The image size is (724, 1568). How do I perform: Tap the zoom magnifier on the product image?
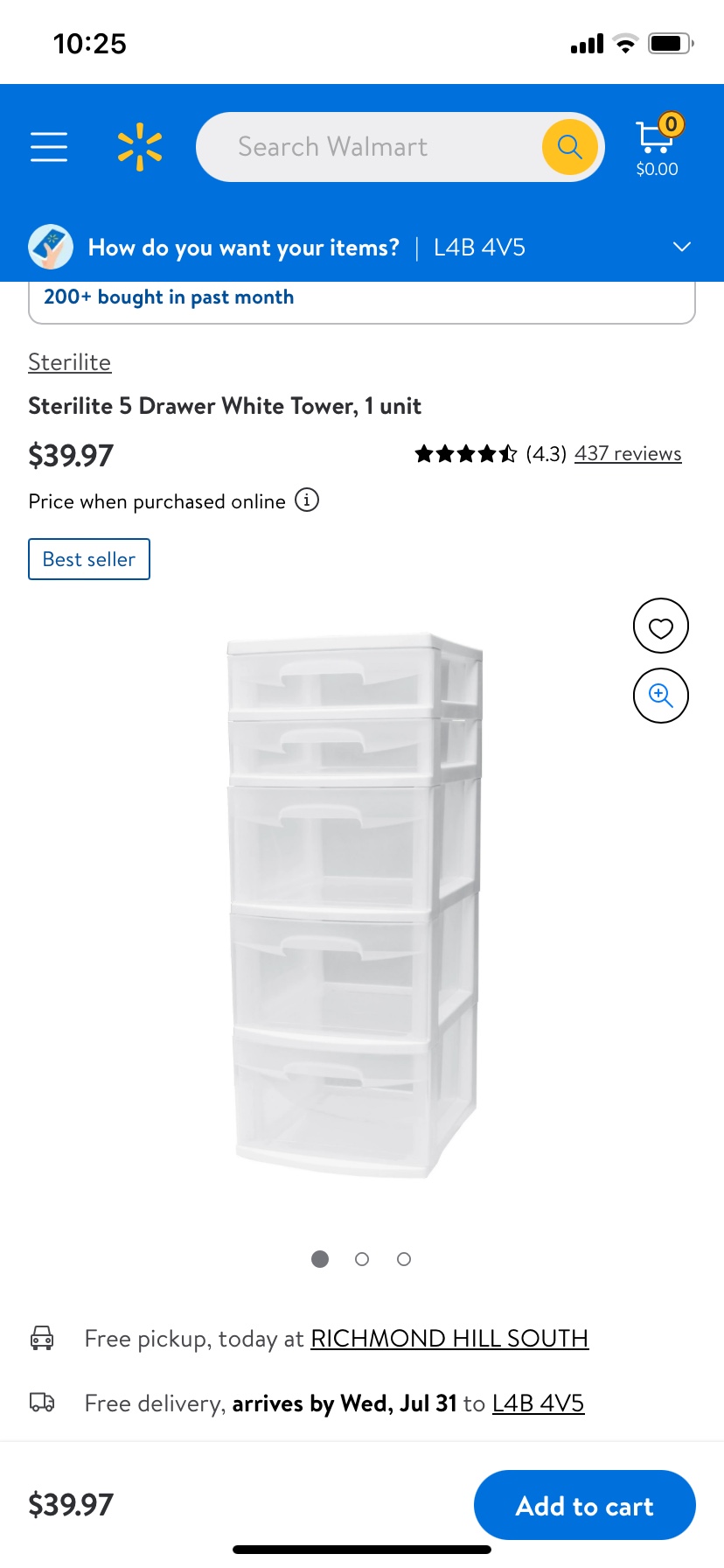tap(661, 696)
